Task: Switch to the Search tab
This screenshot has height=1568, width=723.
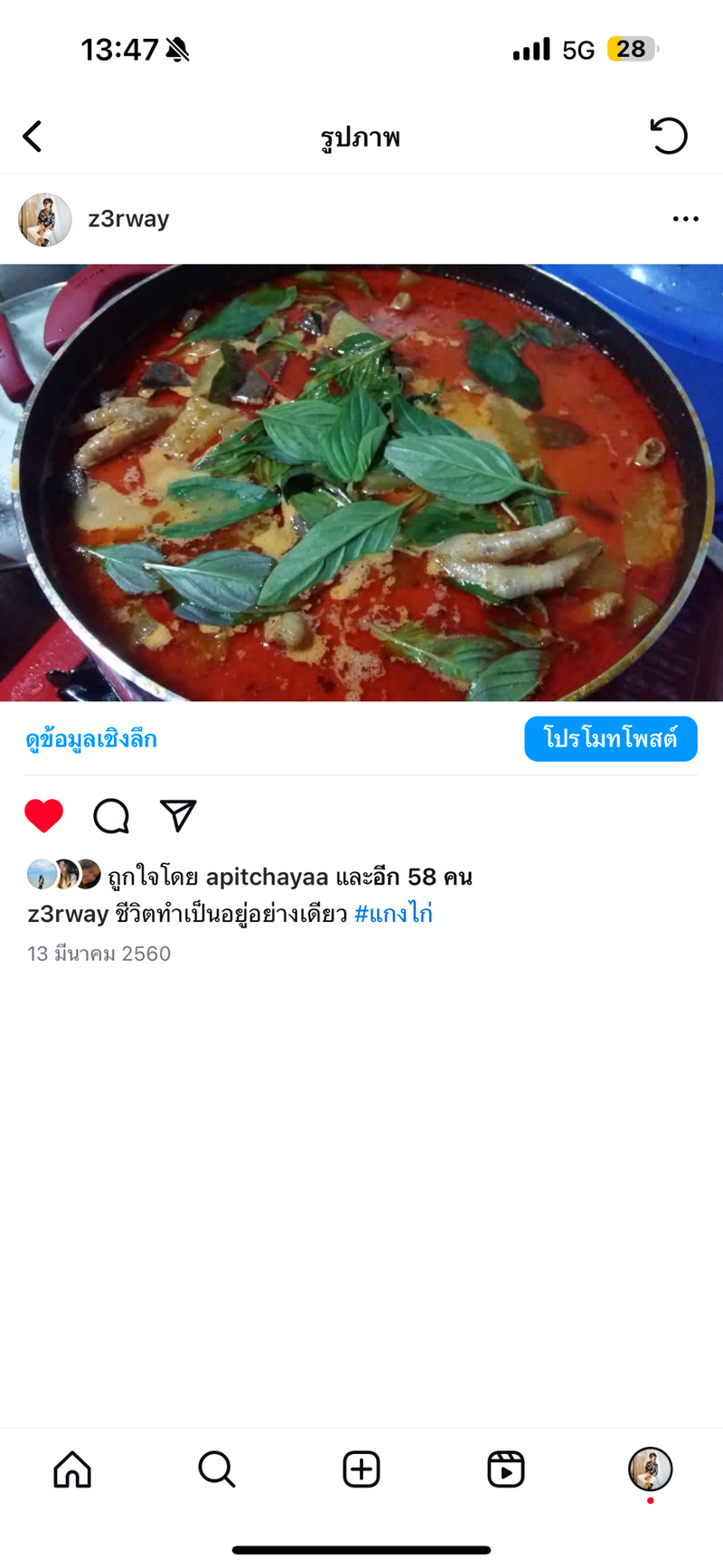Action: coord(217,1469)
